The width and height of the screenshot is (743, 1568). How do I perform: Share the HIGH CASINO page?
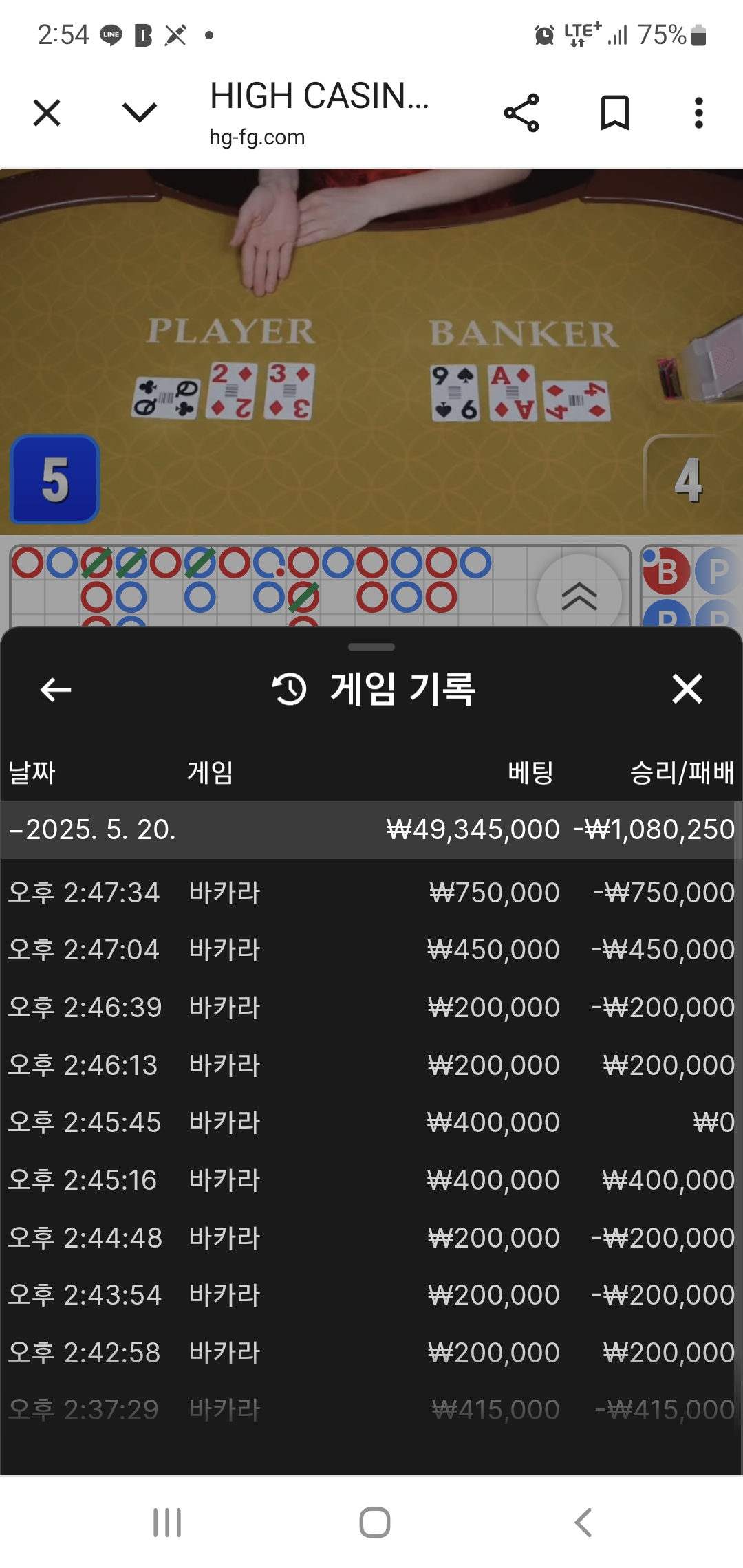(521, 113)
